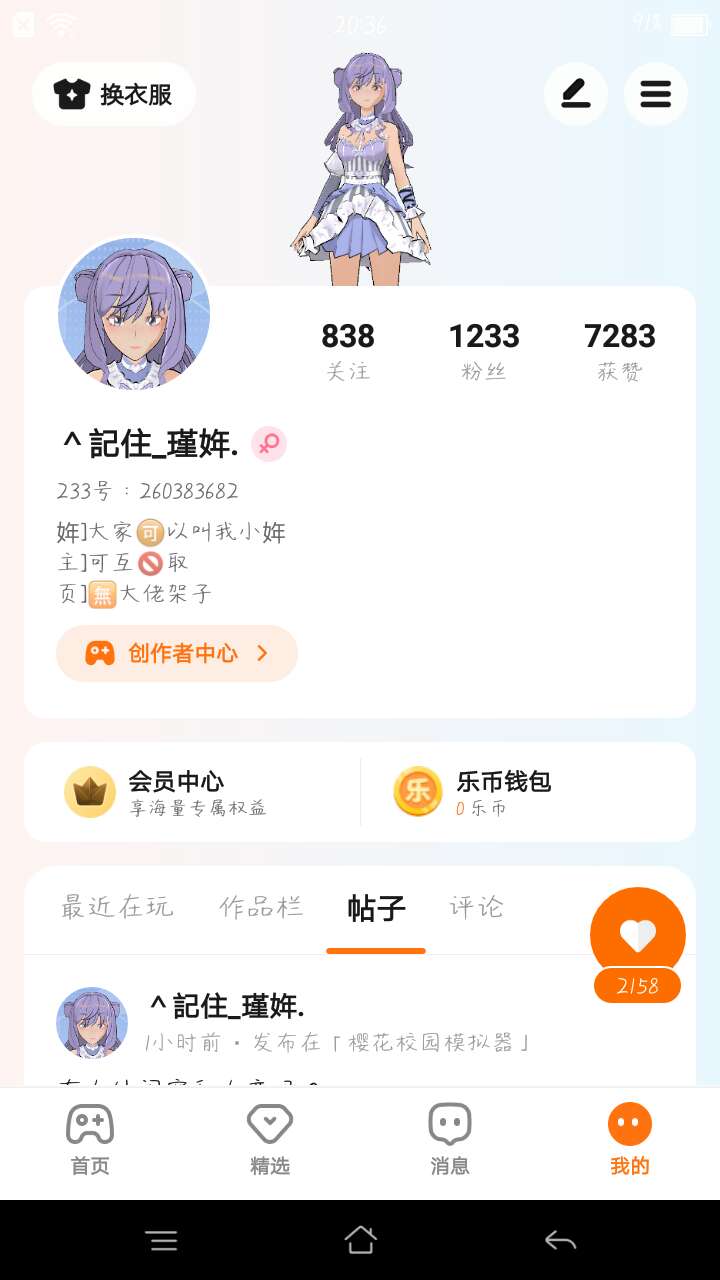720x1280 pixels.
Task: View the 1233 粉丝 followers list
Action: (484, 350)
